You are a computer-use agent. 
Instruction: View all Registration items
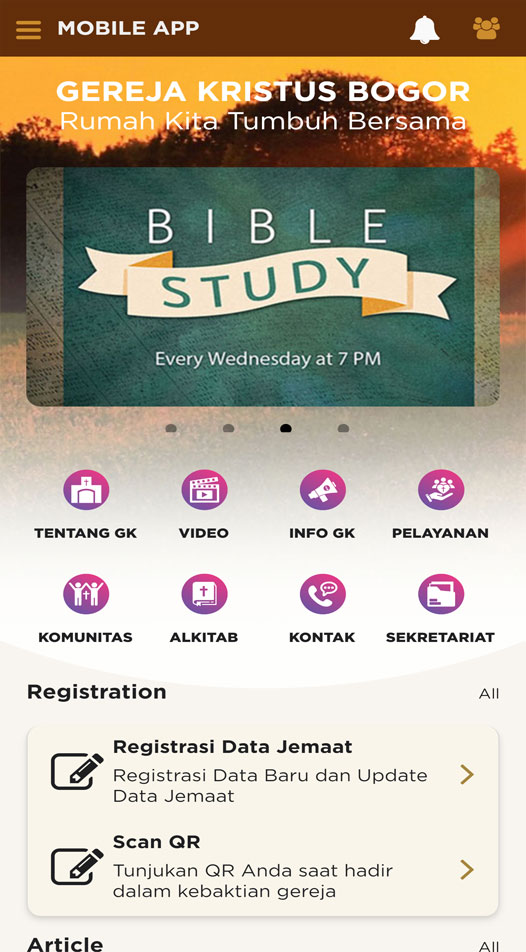tap(488, 693)
